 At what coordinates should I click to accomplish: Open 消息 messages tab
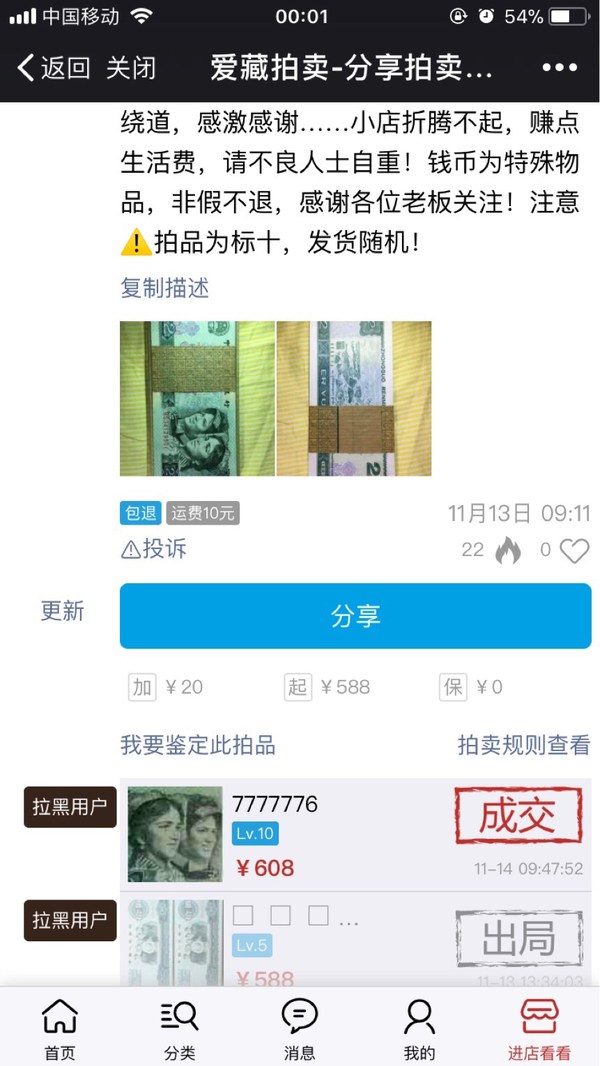pyautogui.click(x=300, y=1028)
